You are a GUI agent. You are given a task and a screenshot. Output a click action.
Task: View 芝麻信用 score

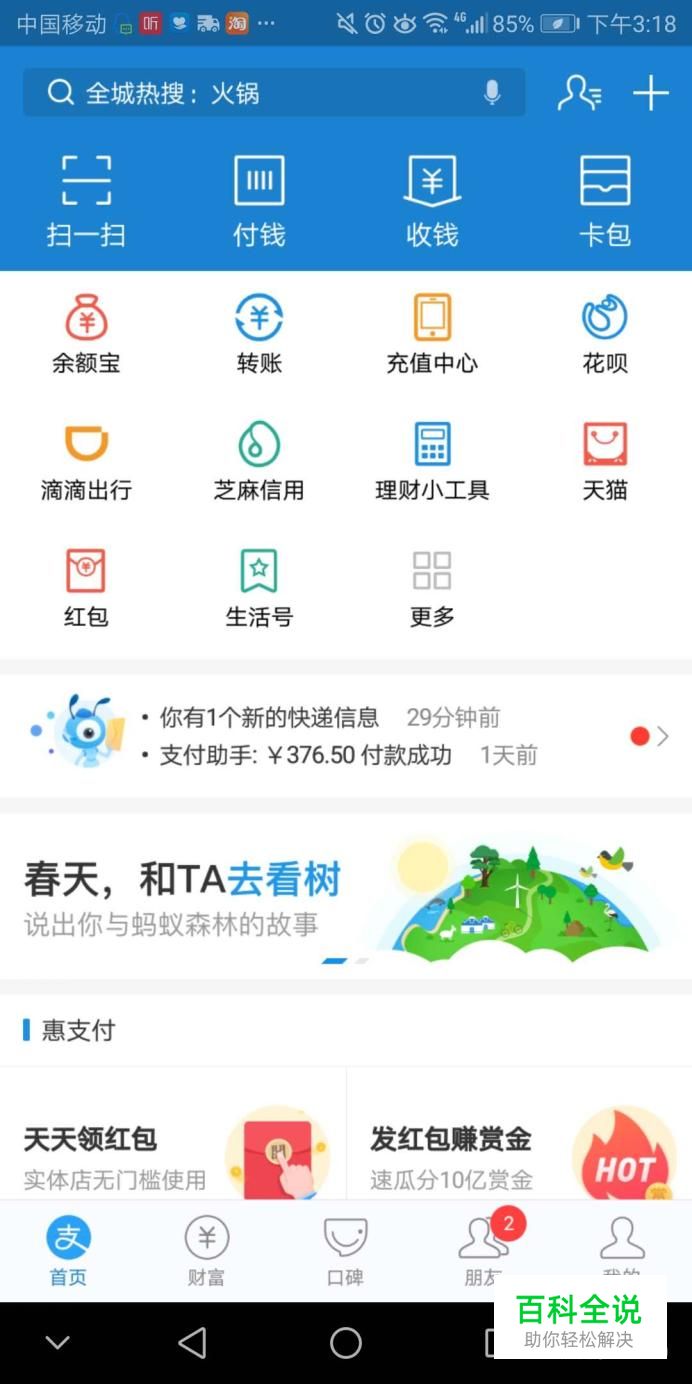click(259, 461)
